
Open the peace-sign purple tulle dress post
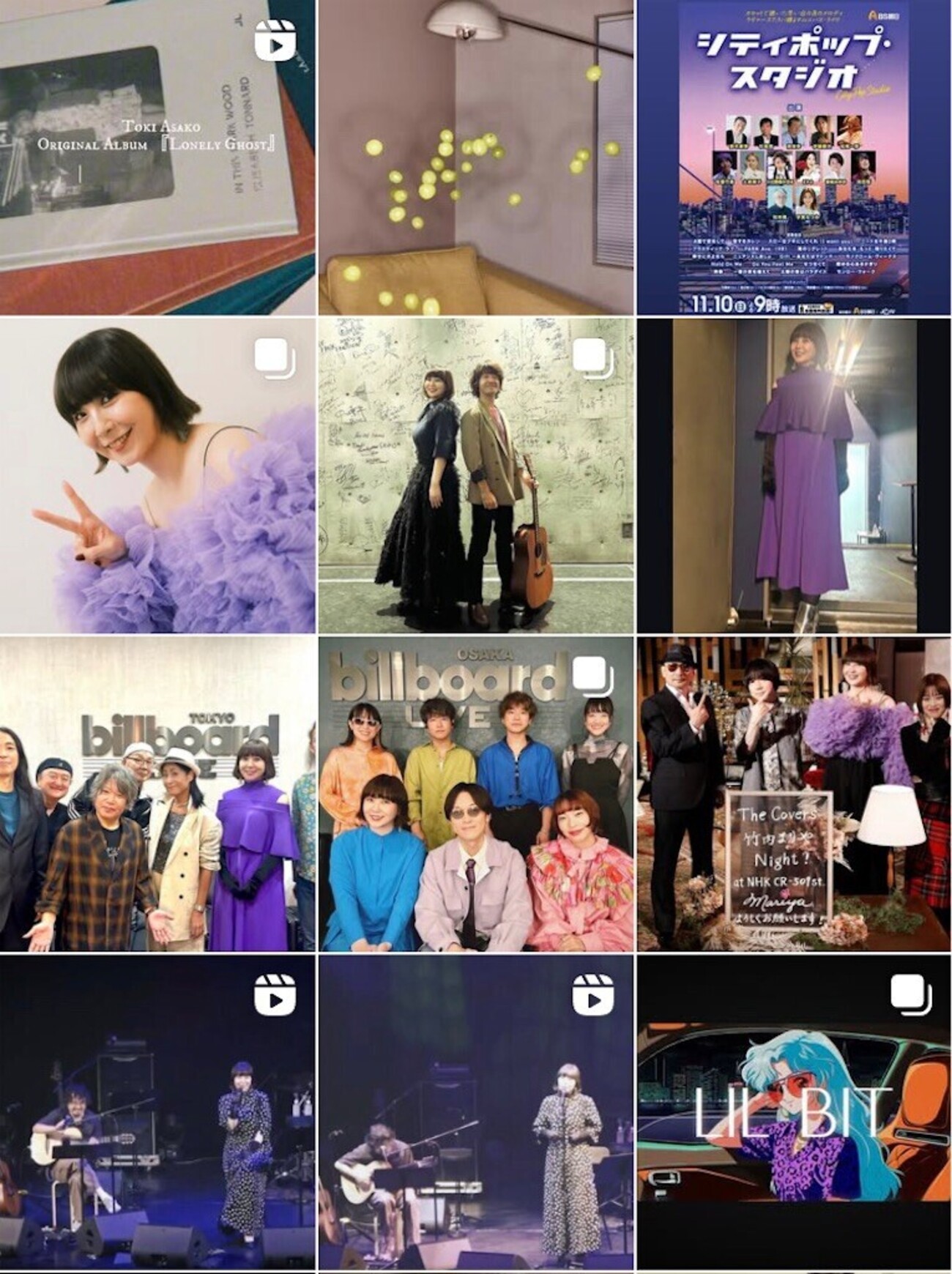pyautogui.click(x=157, y=476)
